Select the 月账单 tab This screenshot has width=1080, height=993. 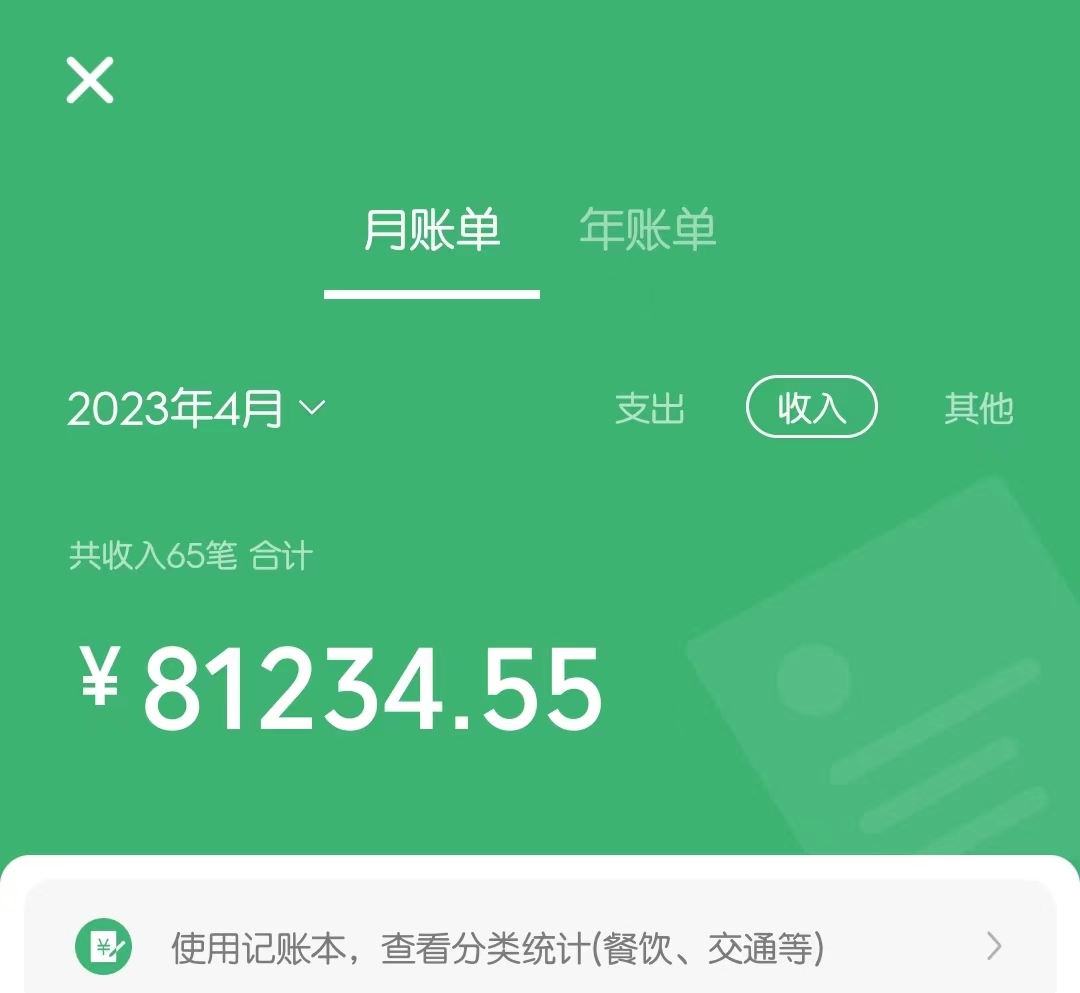pos(432,231)
